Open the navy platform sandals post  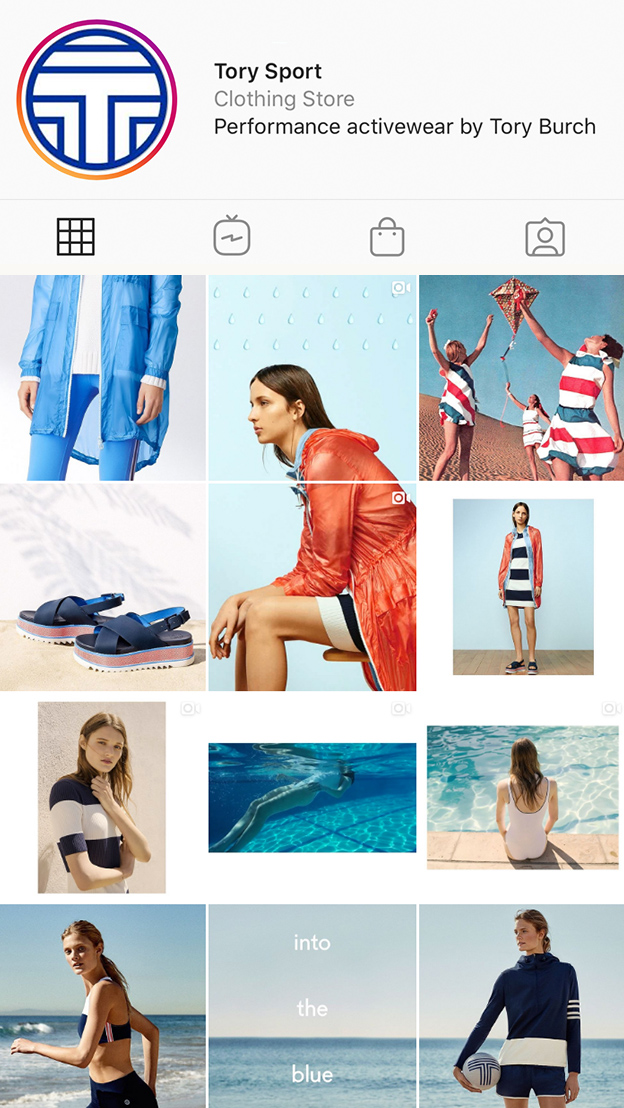pos(102,587)
